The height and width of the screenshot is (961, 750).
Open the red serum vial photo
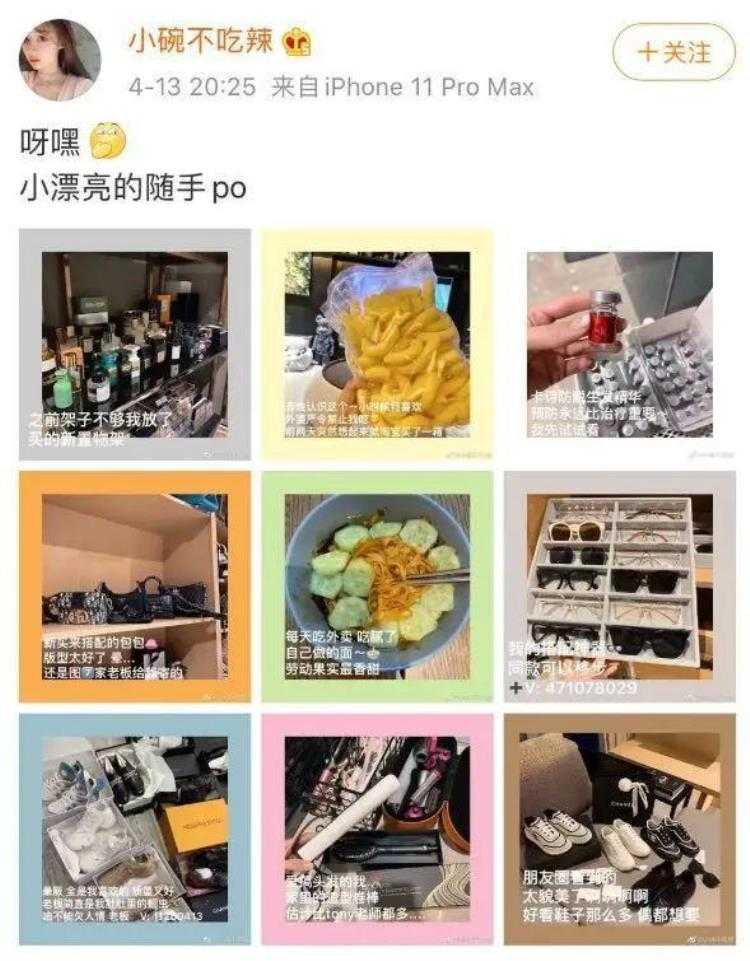pos(619,344)
